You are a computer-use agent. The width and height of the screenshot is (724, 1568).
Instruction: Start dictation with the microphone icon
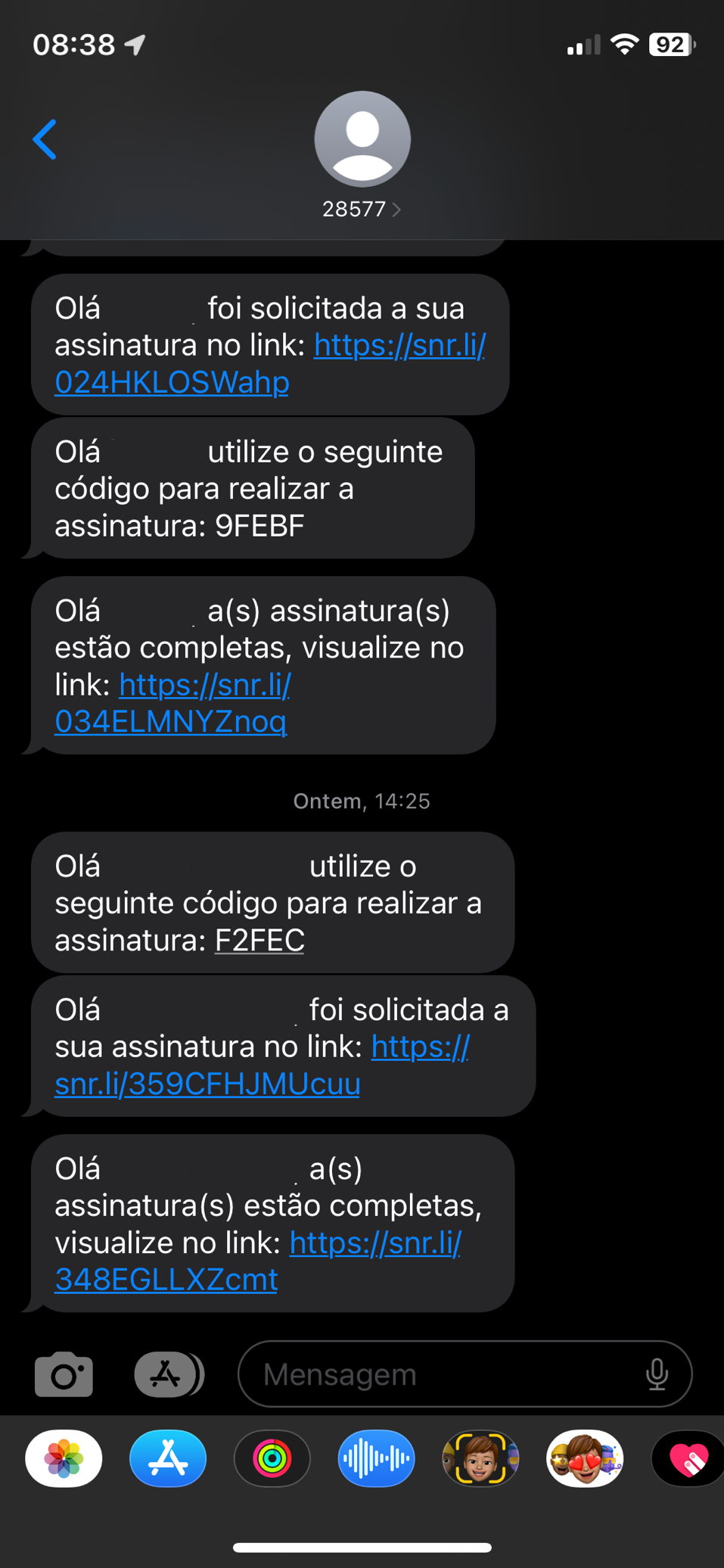[657, 1374]
